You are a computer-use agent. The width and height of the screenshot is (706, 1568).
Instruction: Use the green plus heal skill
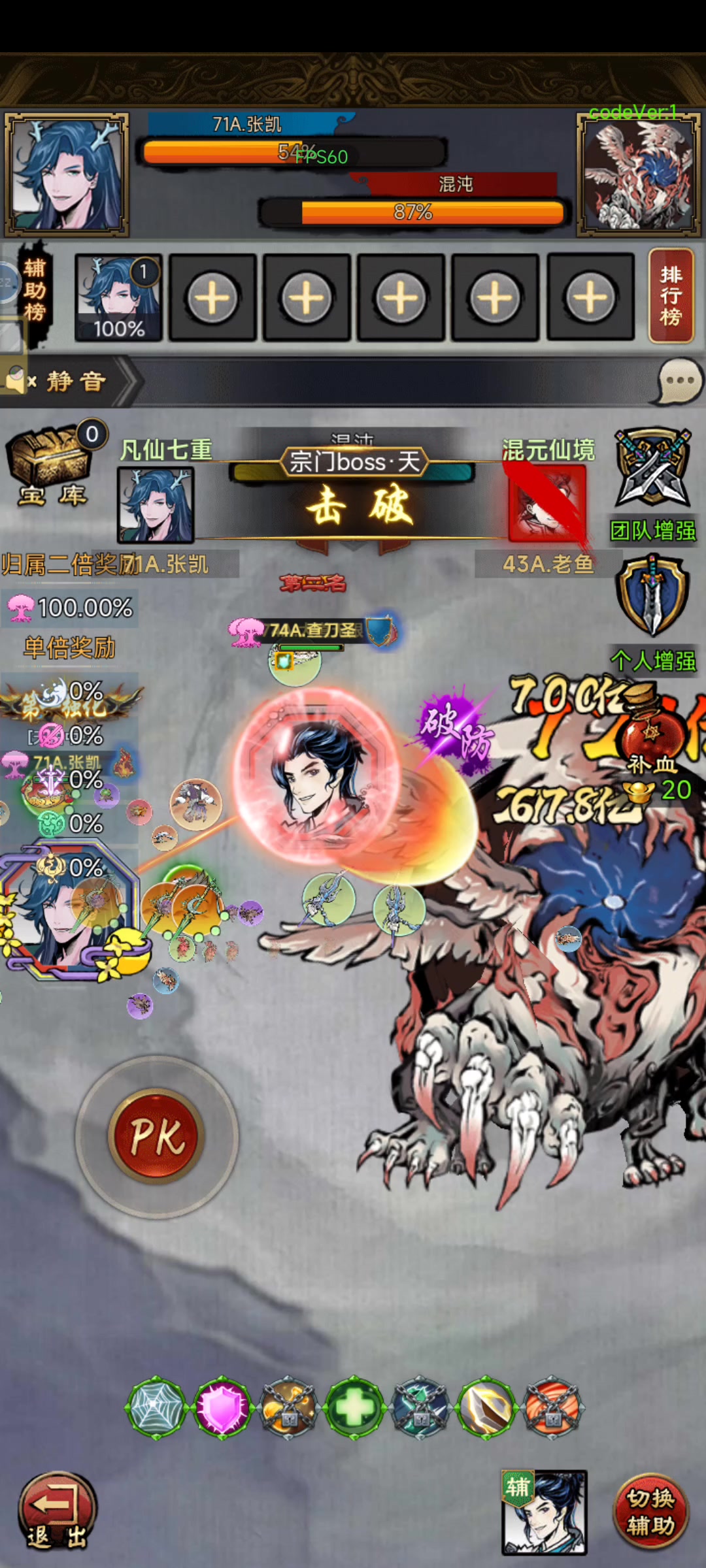tap(354, 1408)
